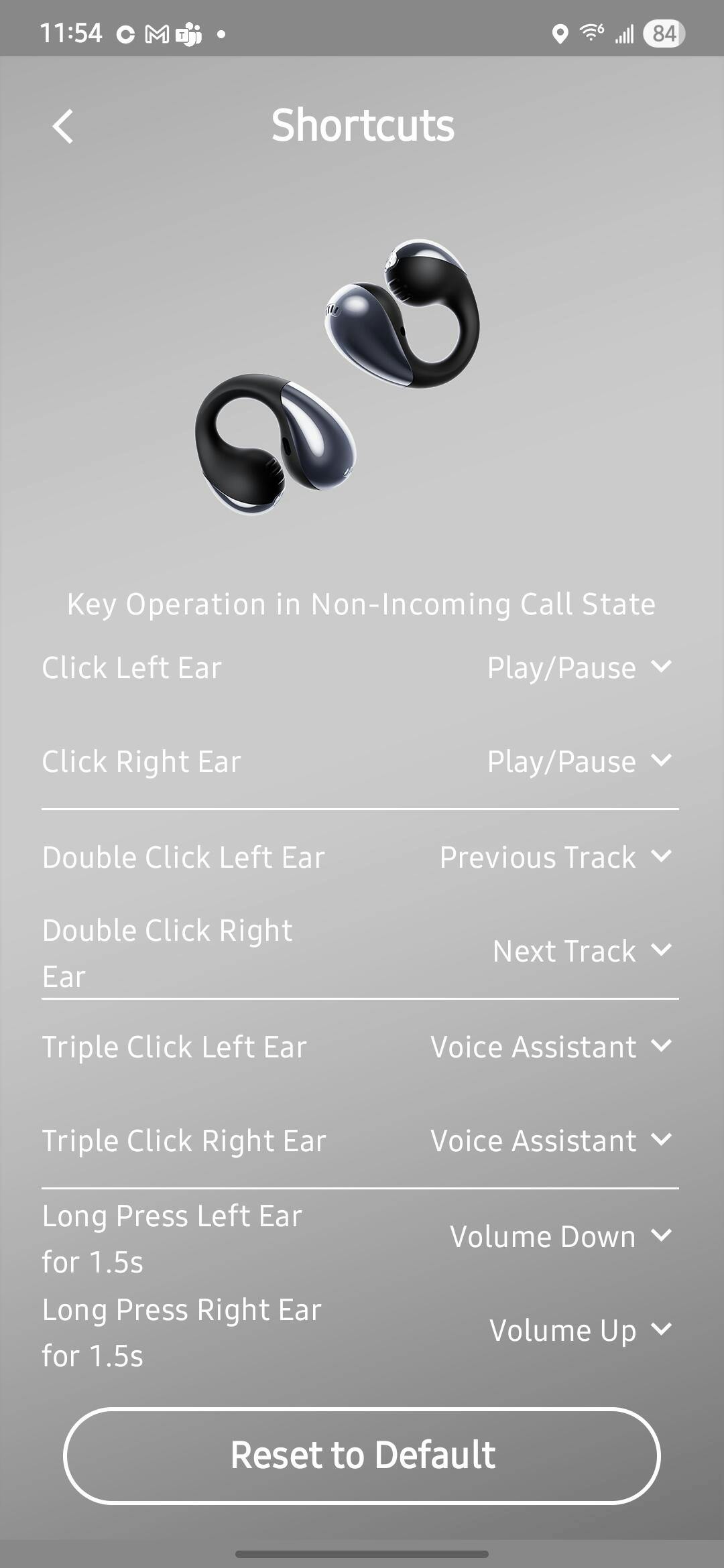
Task: Expand the Double Click Left Ear options
Action: (x=554, y=858)
